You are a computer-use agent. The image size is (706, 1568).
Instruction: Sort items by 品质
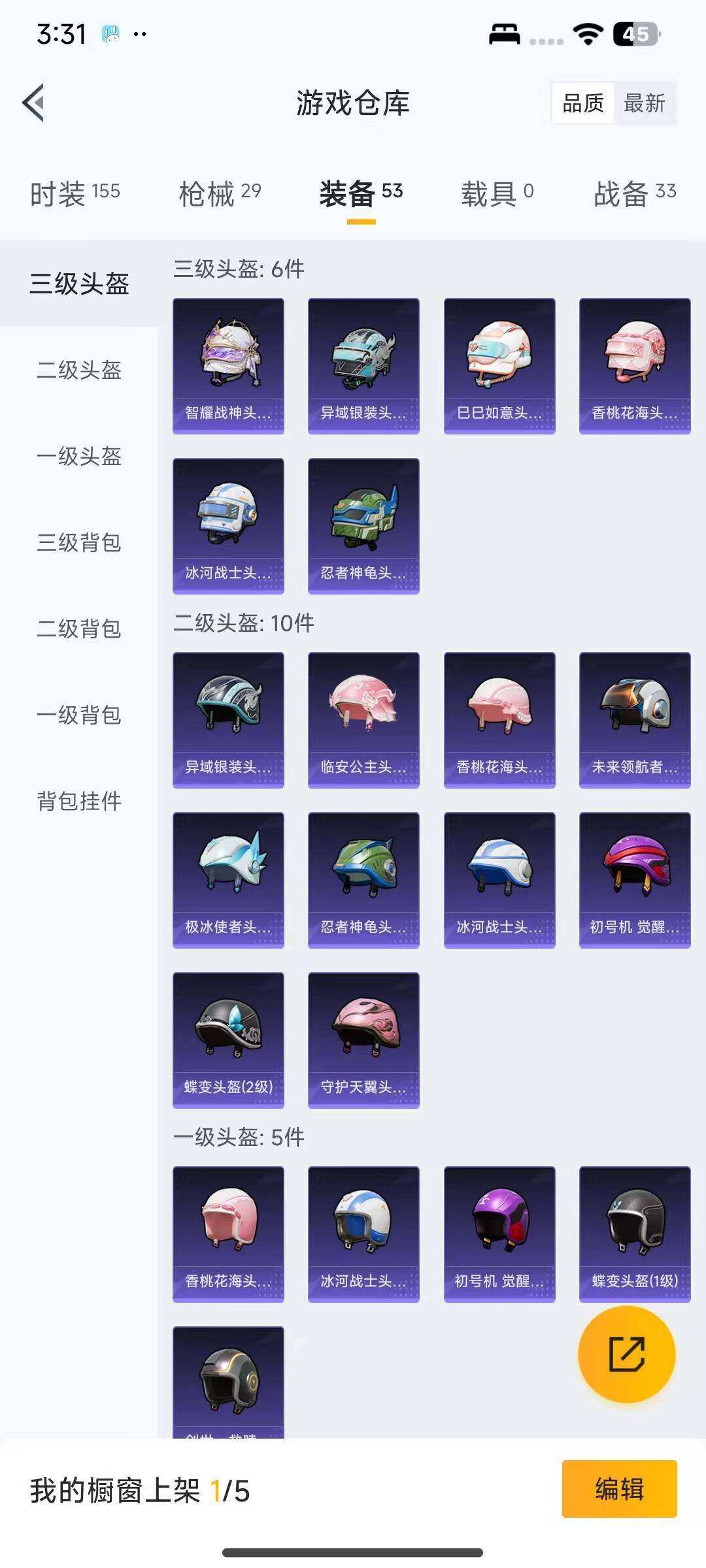582,103
